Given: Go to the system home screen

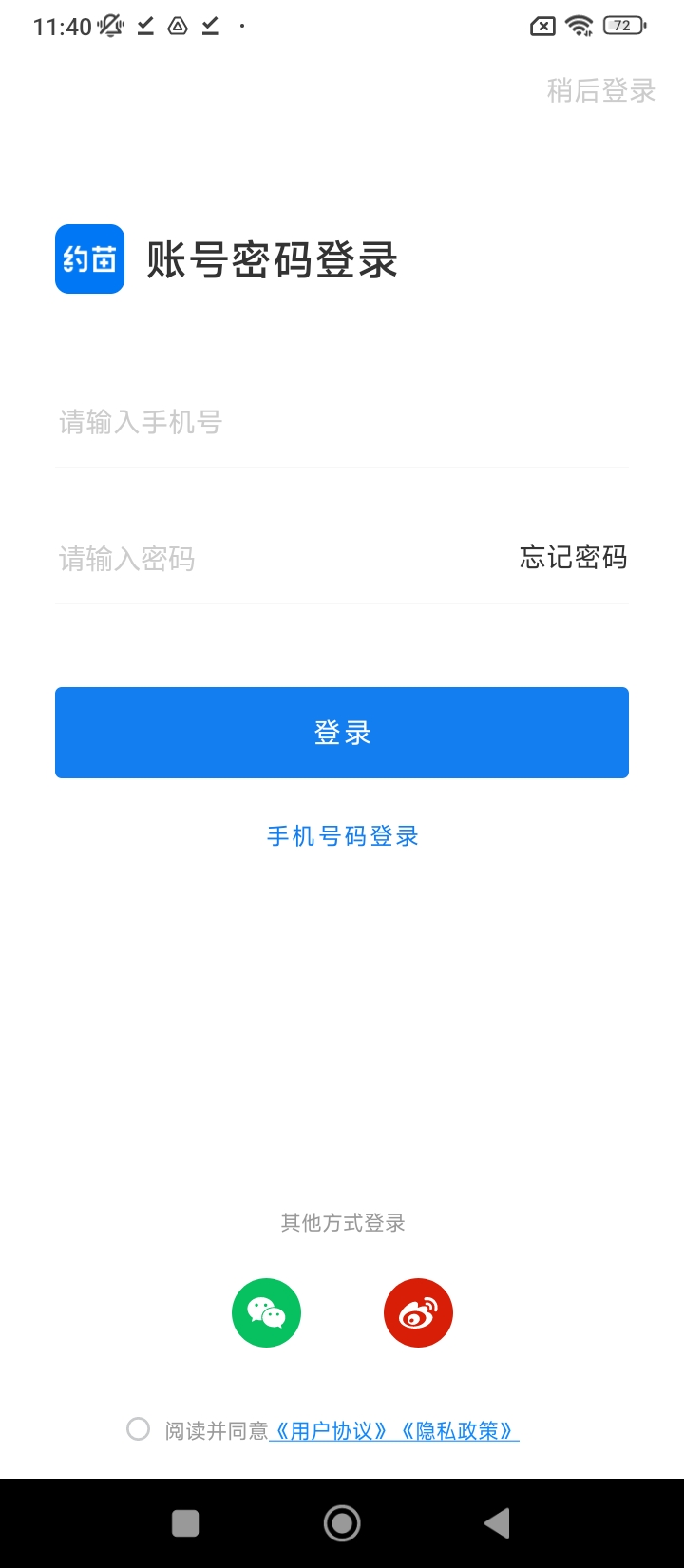Looking at the screenshot, I should pos(342,1523).
